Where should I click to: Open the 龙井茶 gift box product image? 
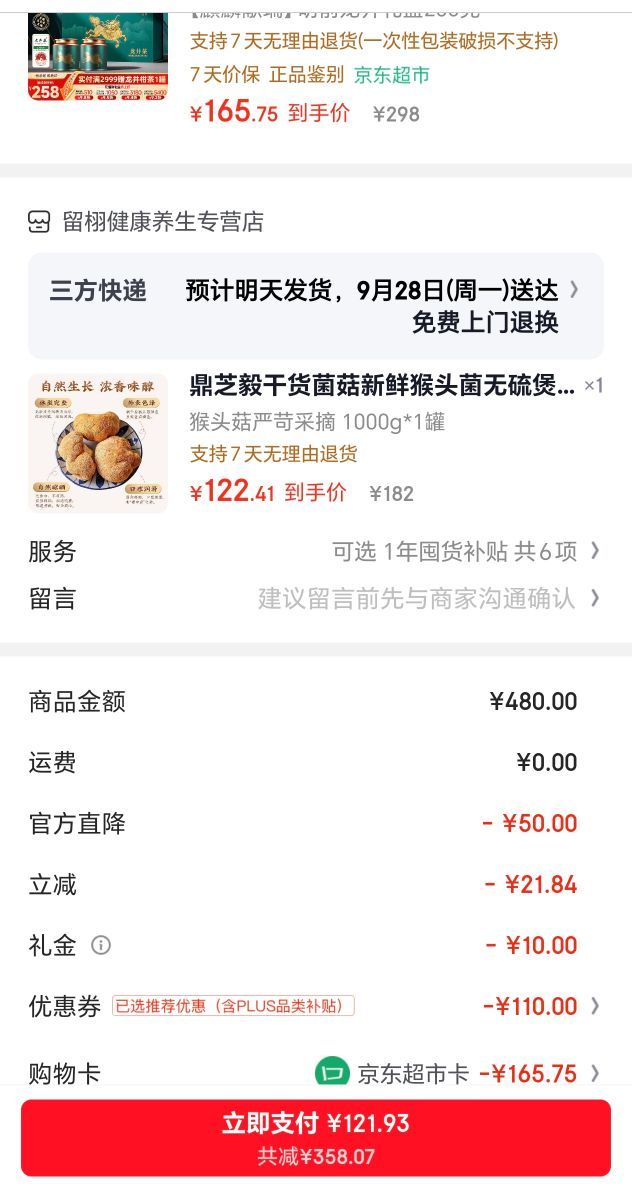click(x=98, y=57)
